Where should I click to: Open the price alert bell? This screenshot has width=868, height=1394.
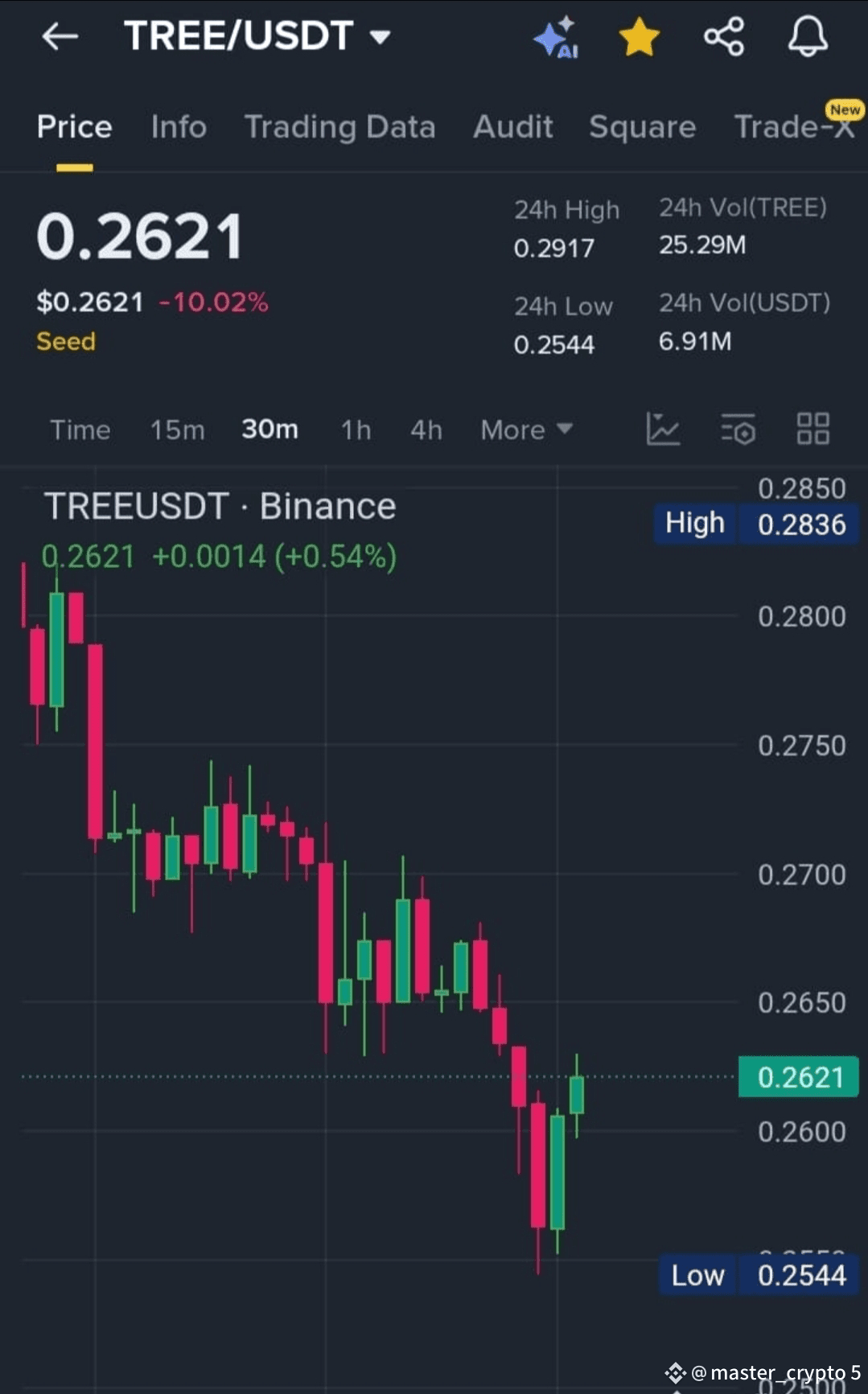pyautogui.click(x=808, y=37)
